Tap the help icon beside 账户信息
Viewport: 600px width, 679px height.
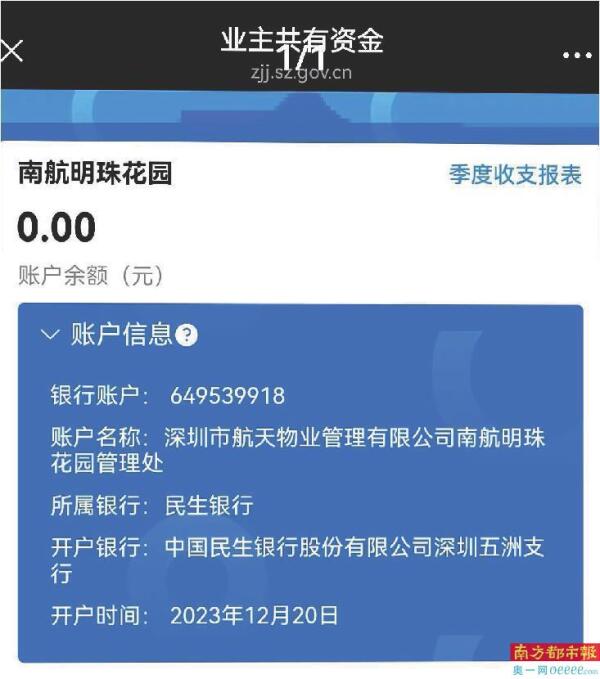pos(187,336)
